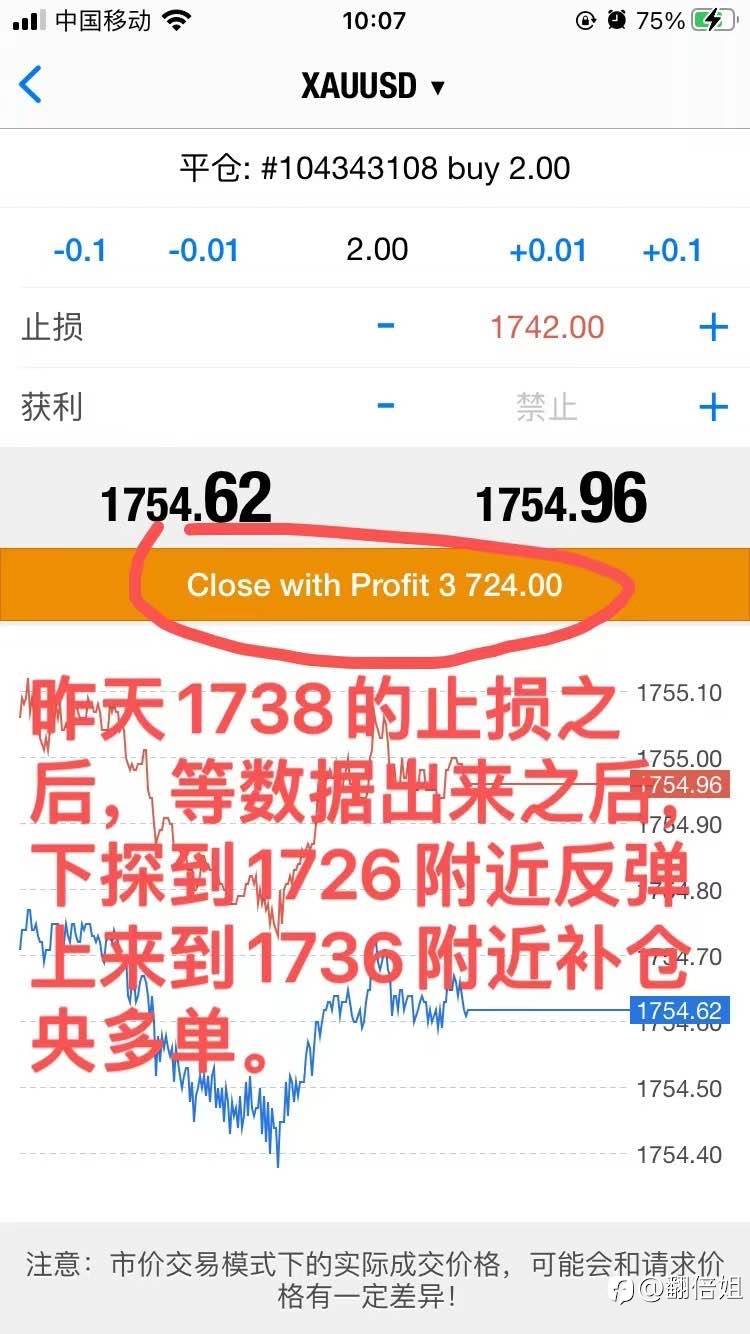Viewport: 750px width, 1334px height.
Task: Tap minus on the 获利 take profit row
Action: tap(386, 406)
